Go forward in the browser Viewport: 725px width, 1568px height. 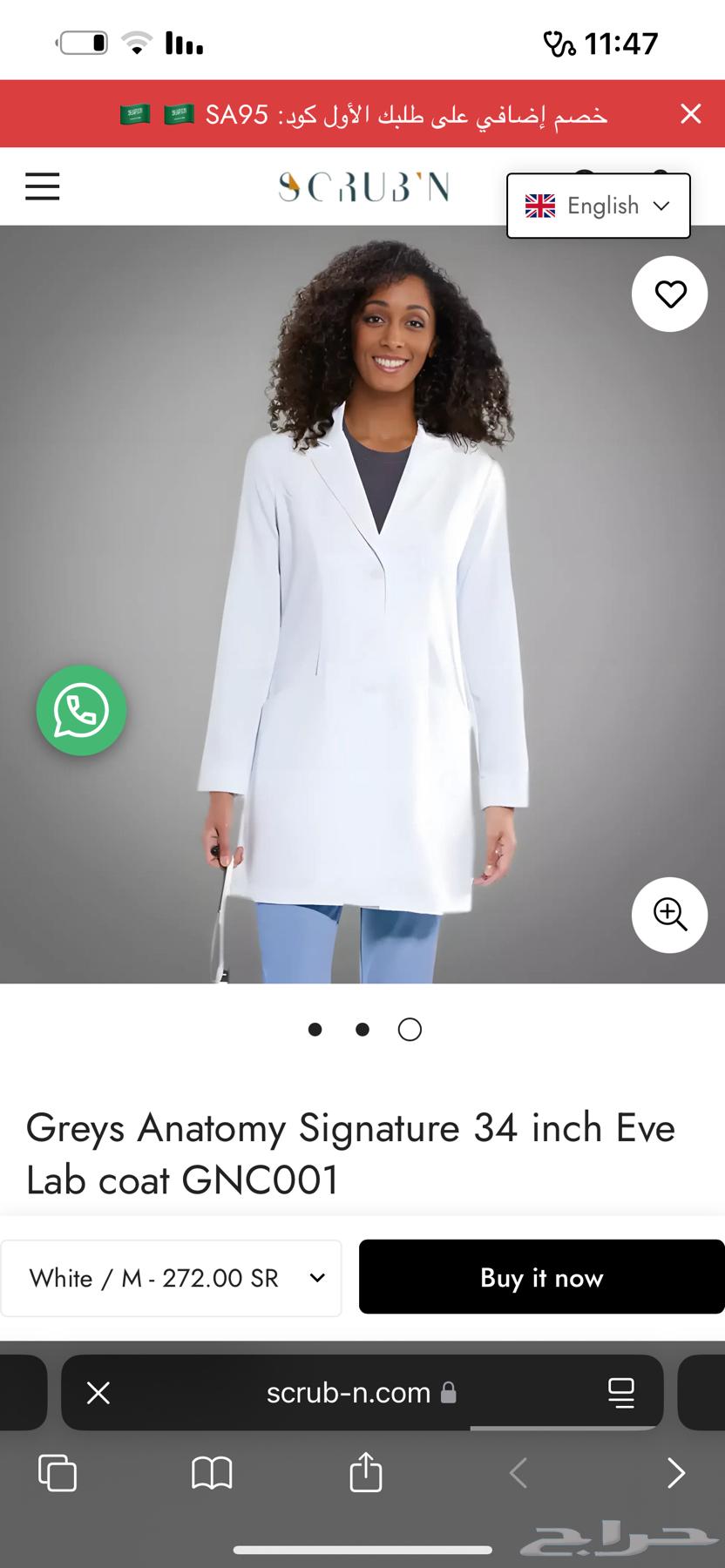pyautogui.click(x=675, y=1473)
